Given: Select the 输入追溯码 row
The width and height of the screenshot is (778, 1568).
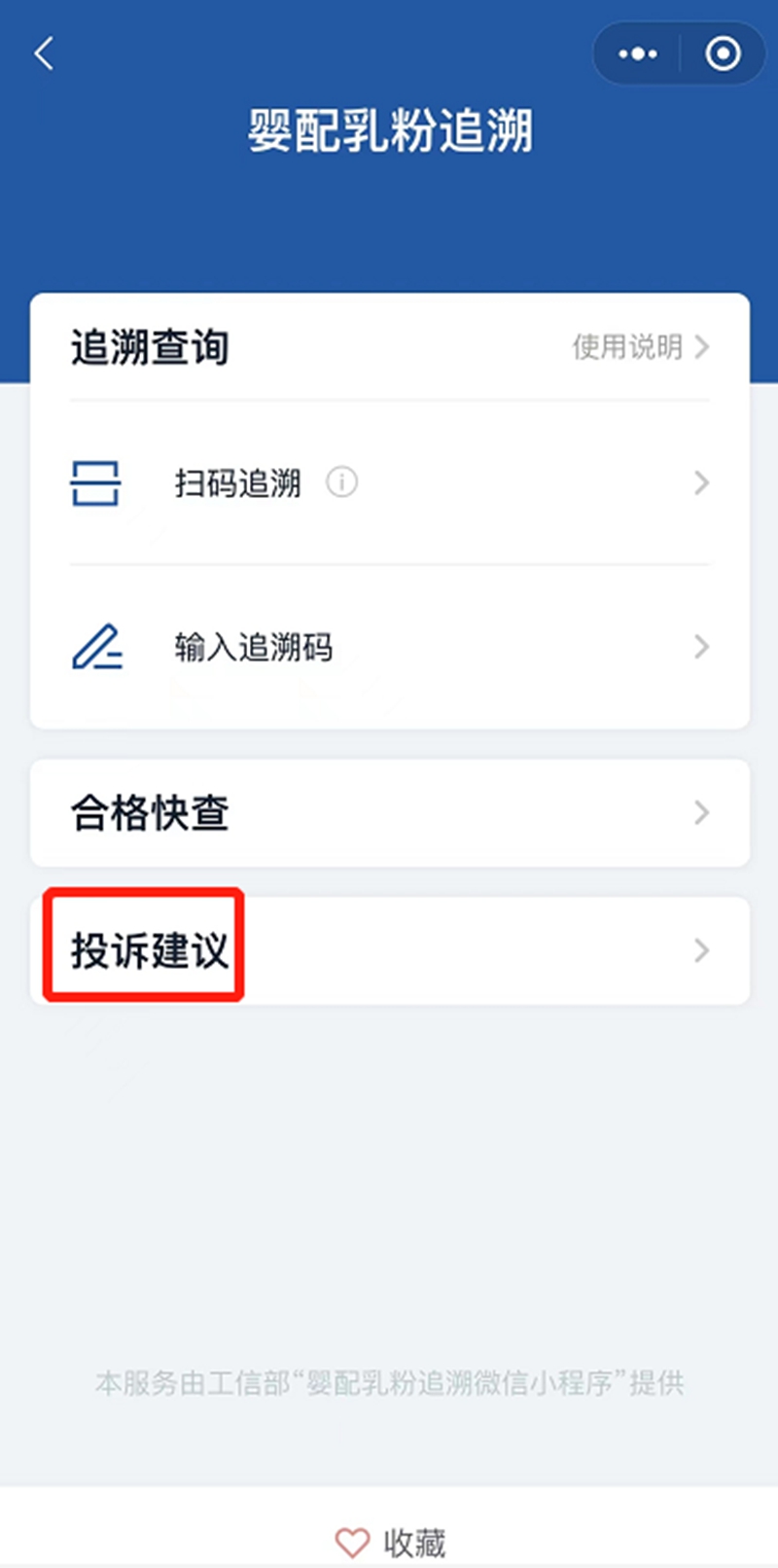Looking at the screenshot, I should coord(390,647).
